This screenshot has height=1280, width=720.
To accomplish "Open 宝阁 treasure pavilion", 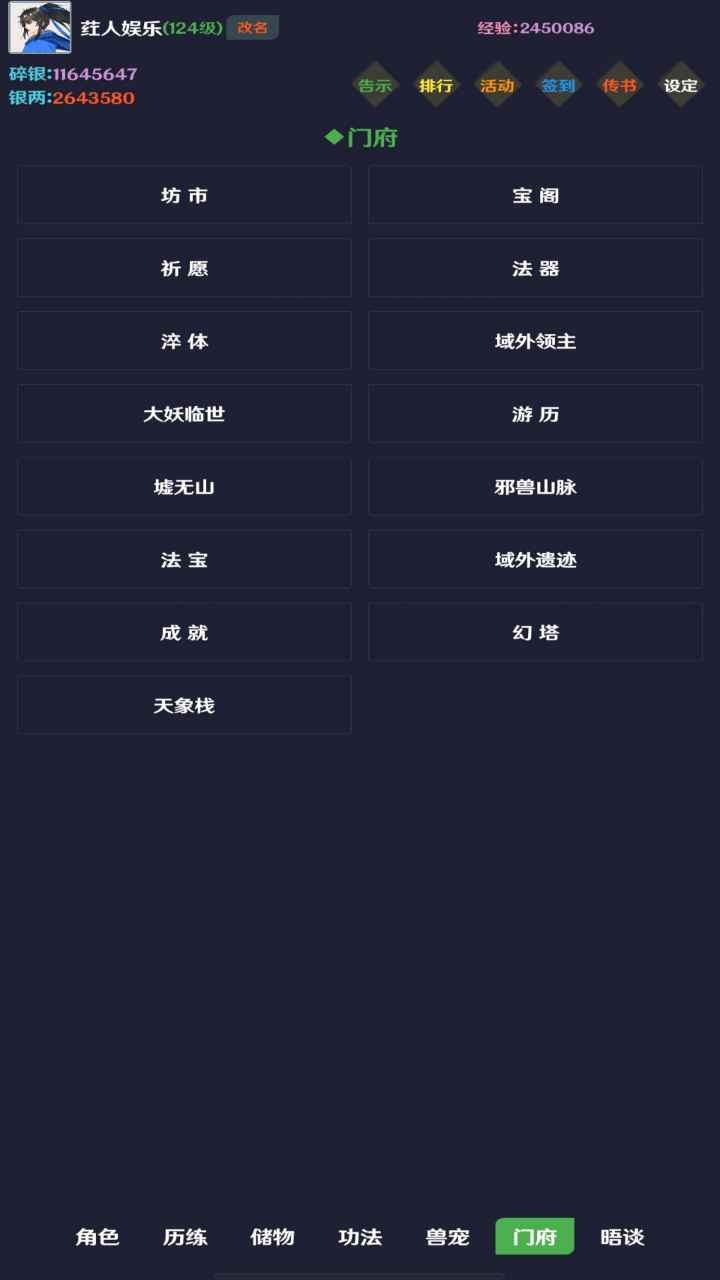I will (535, 195).
